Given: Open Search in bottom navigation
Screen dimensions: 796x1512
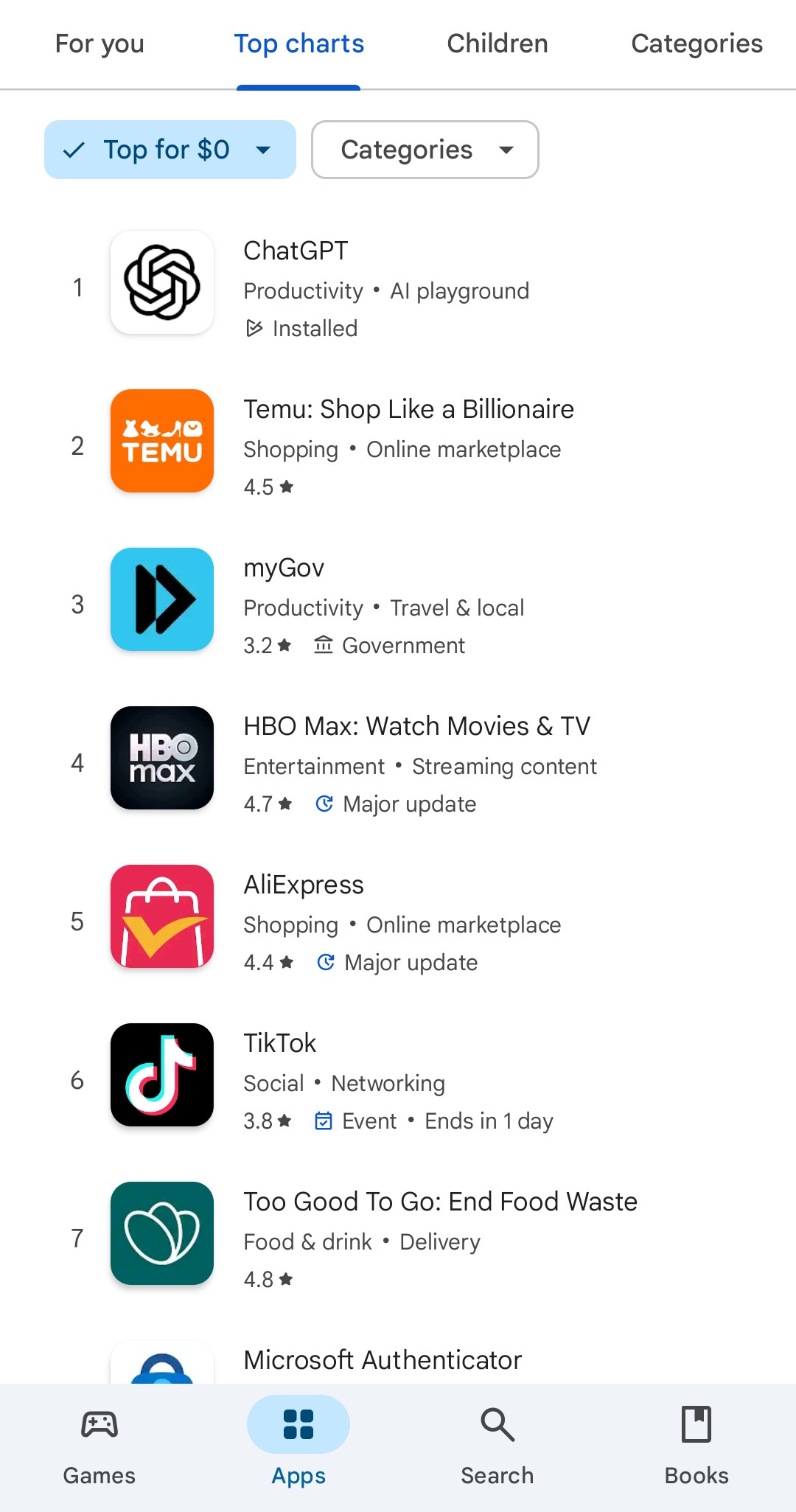Looking at the screenshot, I should click(x=497, y=1446).
